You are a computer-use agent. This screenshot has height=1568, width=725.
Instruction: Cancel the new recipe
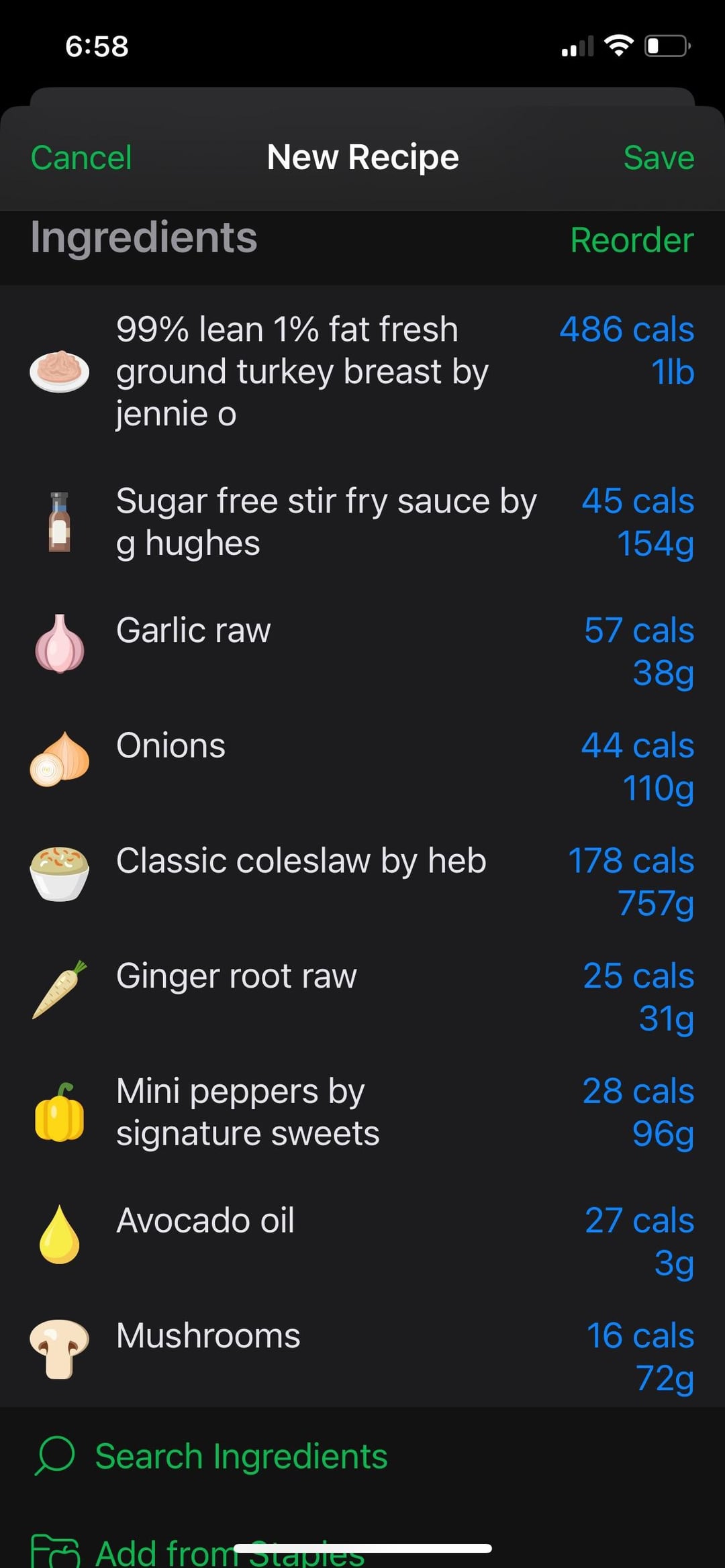(x=81, y=158)
